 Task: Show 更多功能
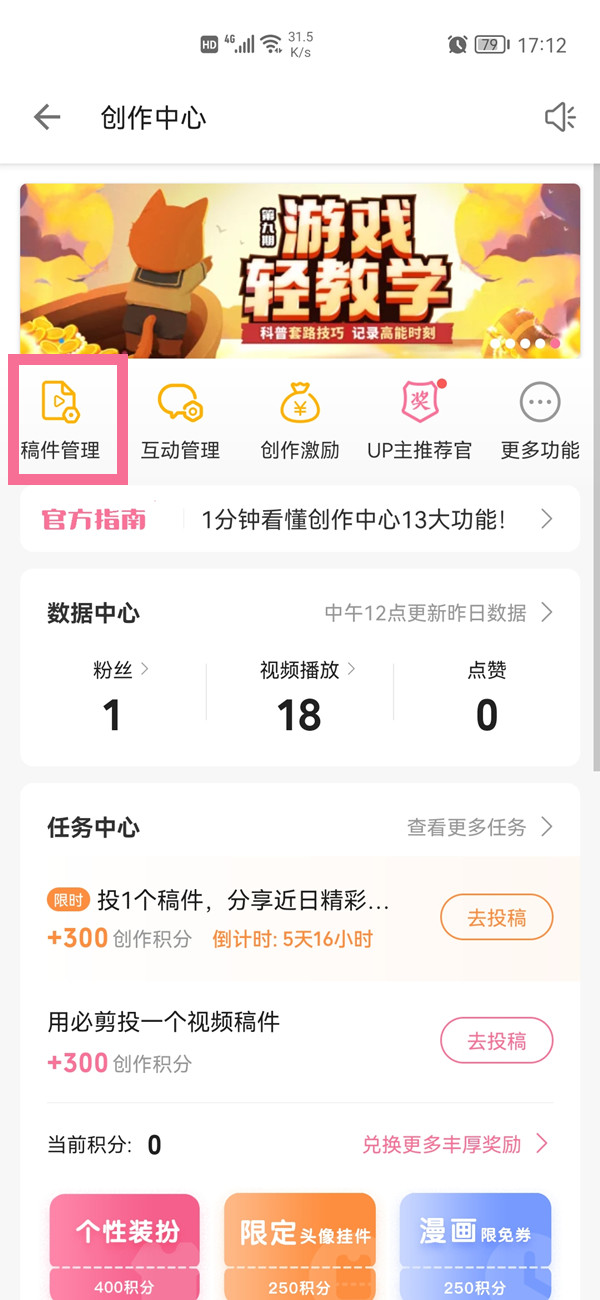pos(540,419)
